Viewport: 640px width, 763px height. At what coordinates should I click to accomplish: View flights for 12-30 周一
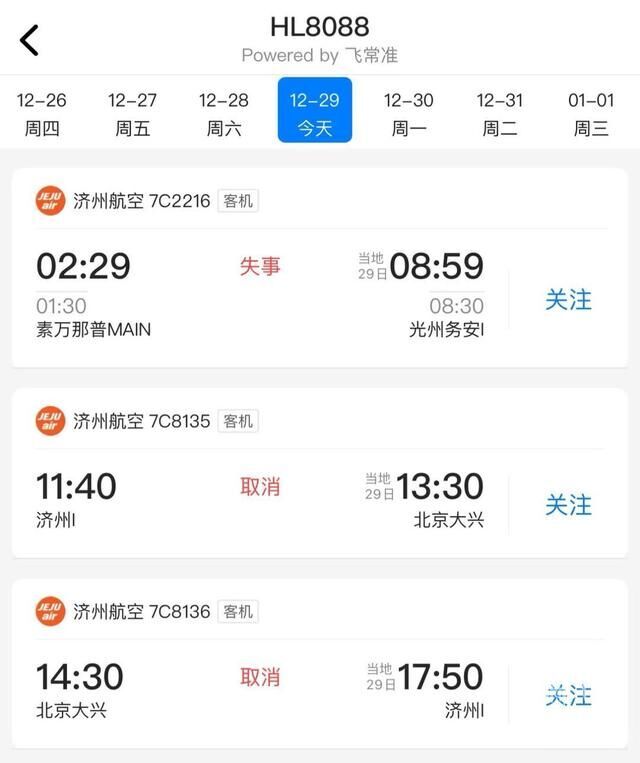coord(408,113)
